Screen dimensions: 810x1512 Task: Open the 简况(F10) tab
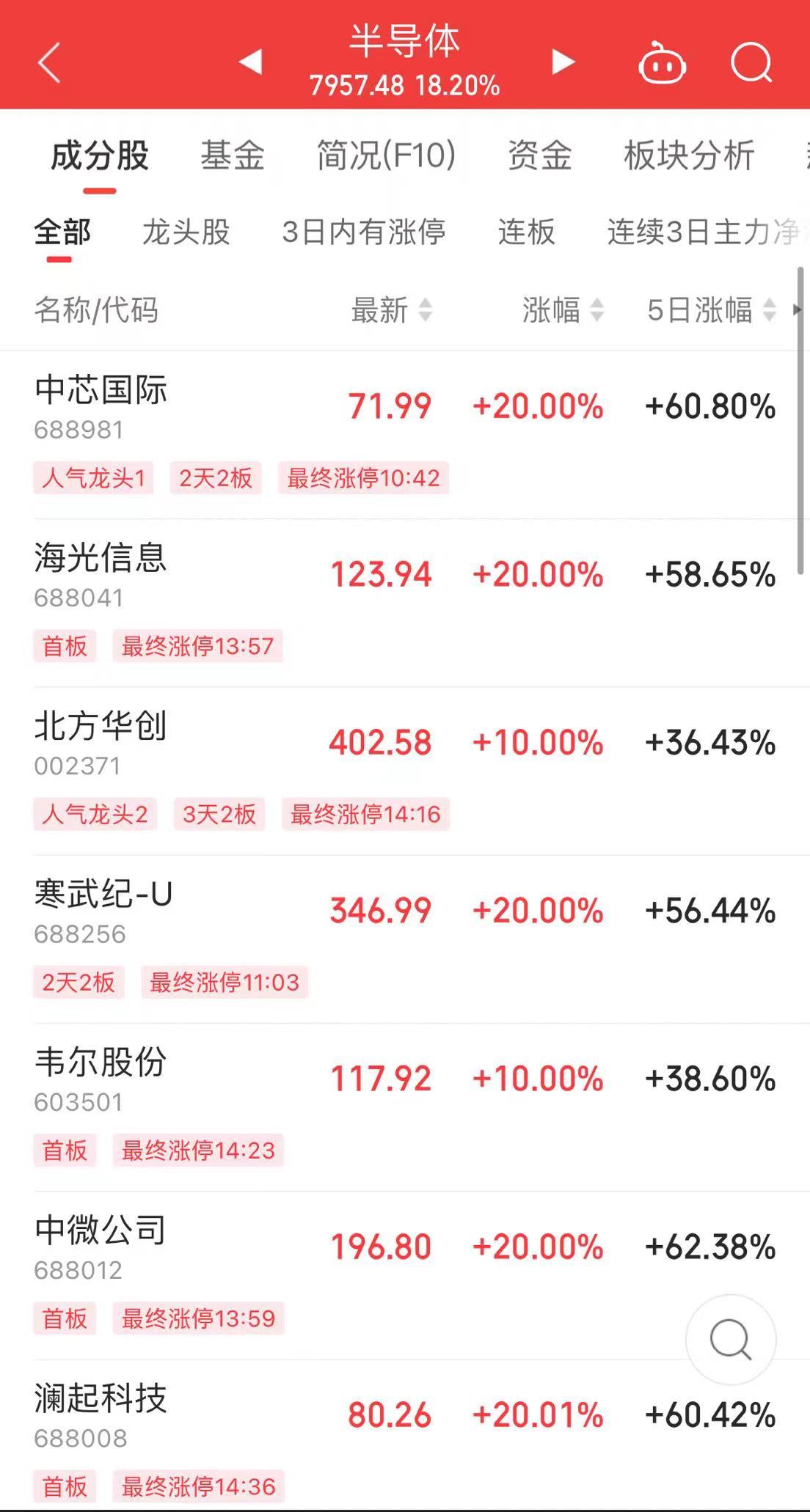point(386,156)
